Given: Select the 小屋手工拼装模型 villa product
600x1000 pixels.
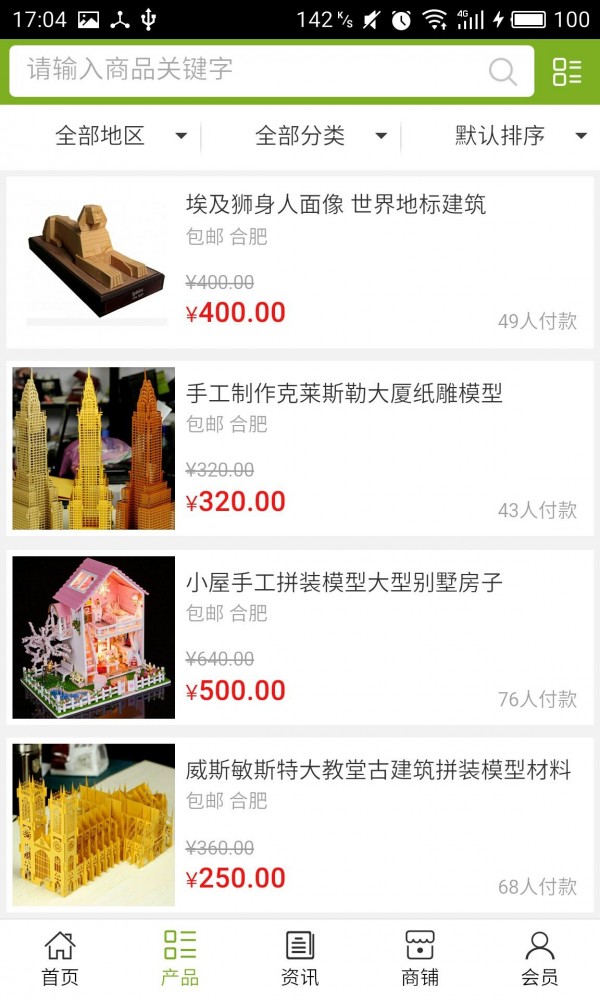Looking at the screenshot, I should click(x=300, y=637).
